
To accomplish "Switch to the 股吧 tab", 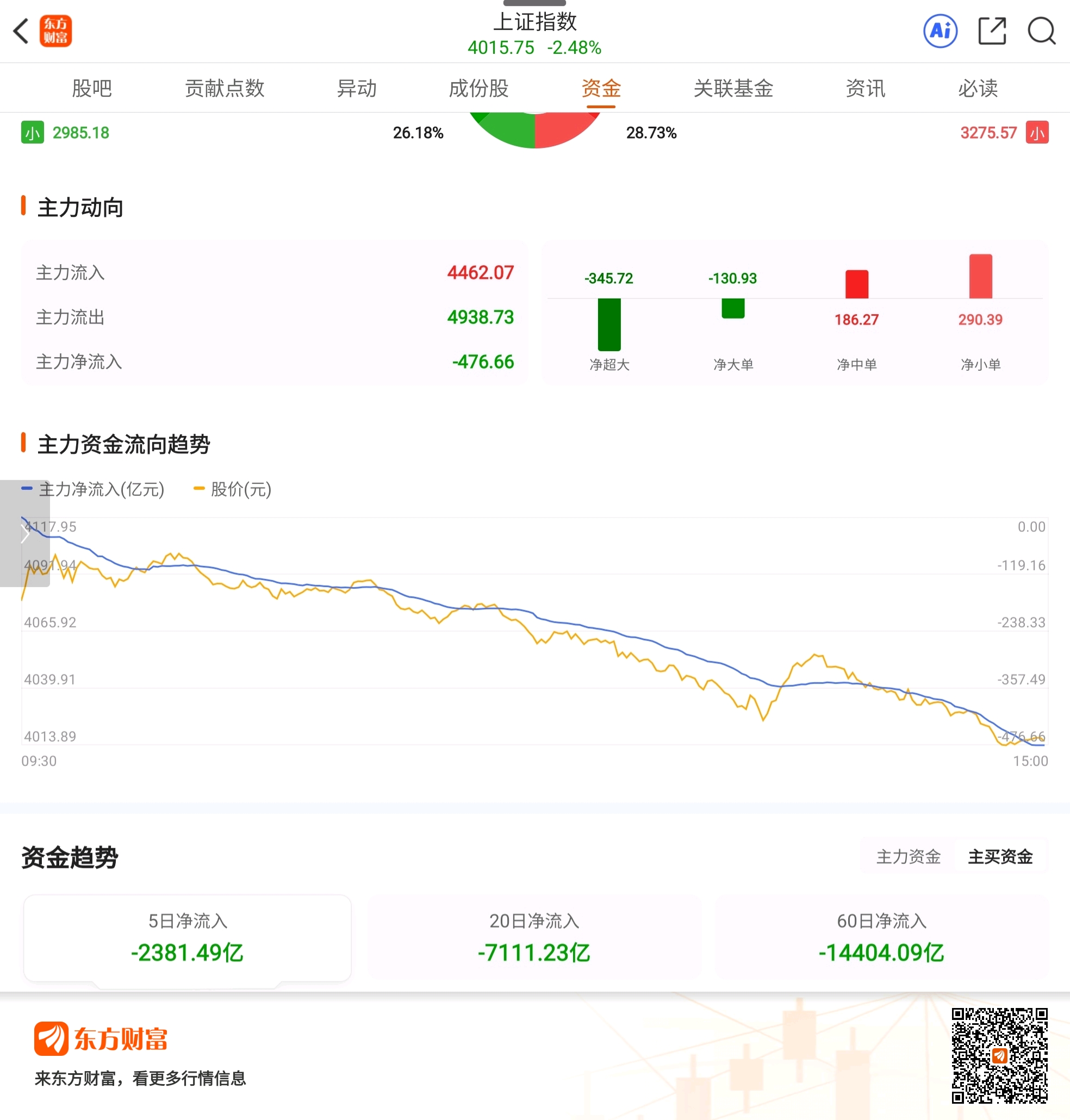I will pyautogui.click(x=91, y=89).
